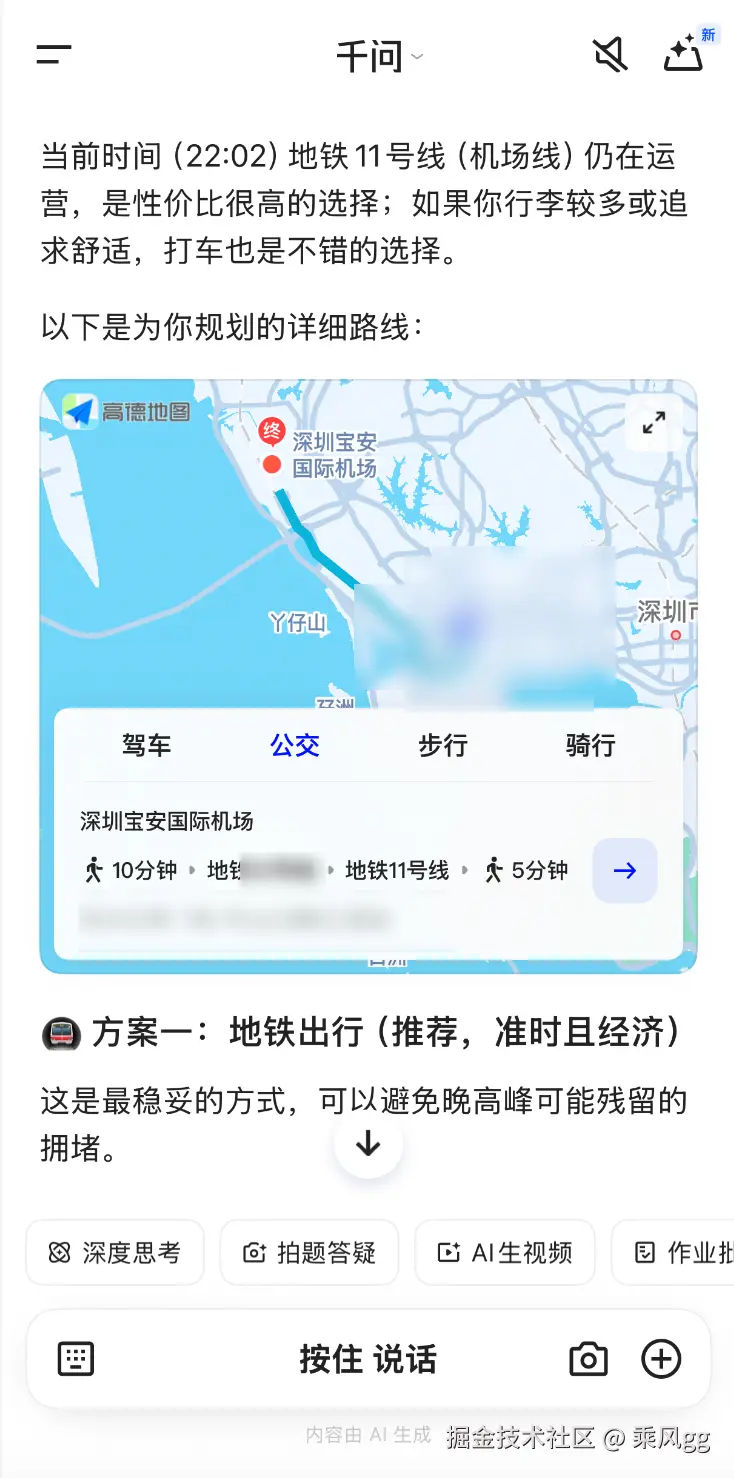Viewport: 734px width, 1478px height.
Task: Open the camera
Action: 588,1359
